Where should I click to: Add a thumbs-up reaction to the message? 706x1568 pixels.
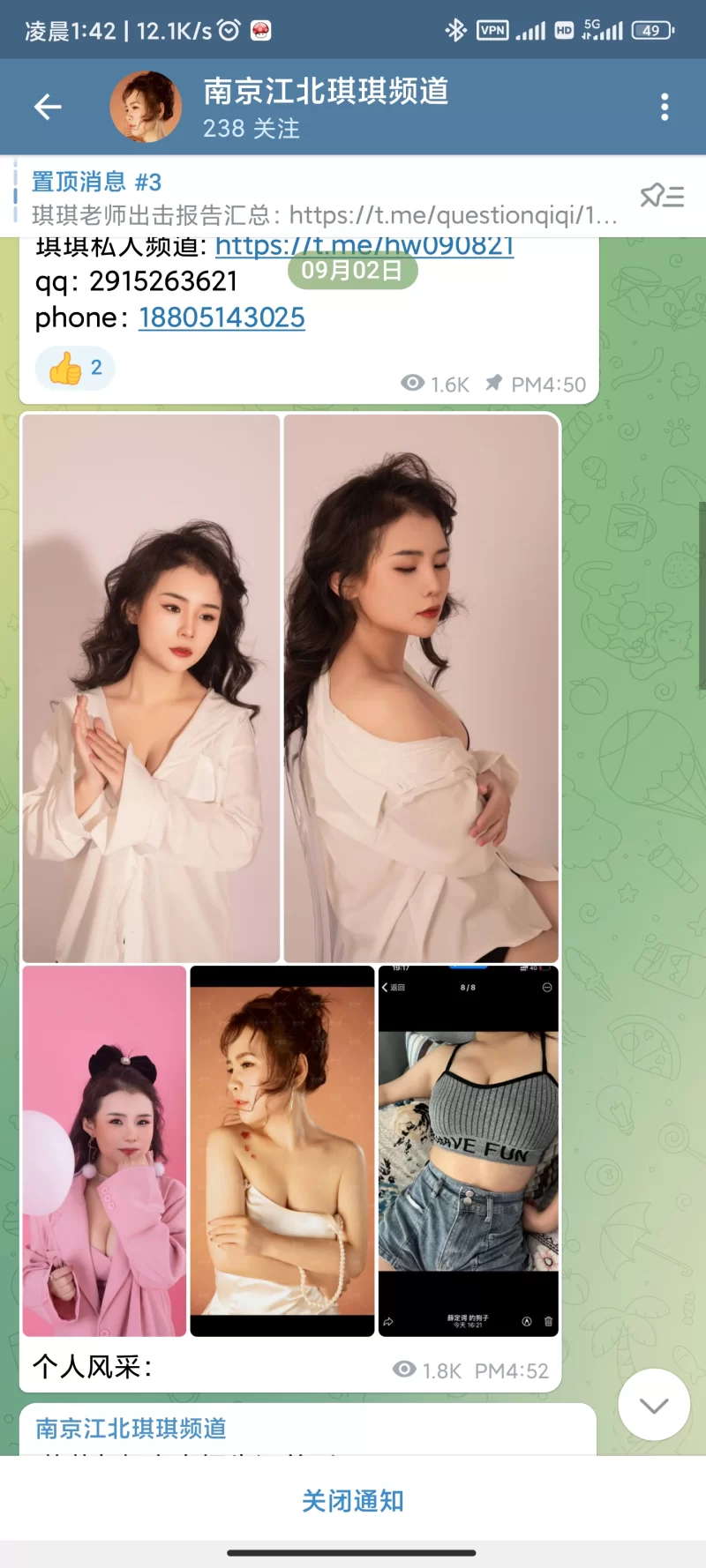point(75,368)
